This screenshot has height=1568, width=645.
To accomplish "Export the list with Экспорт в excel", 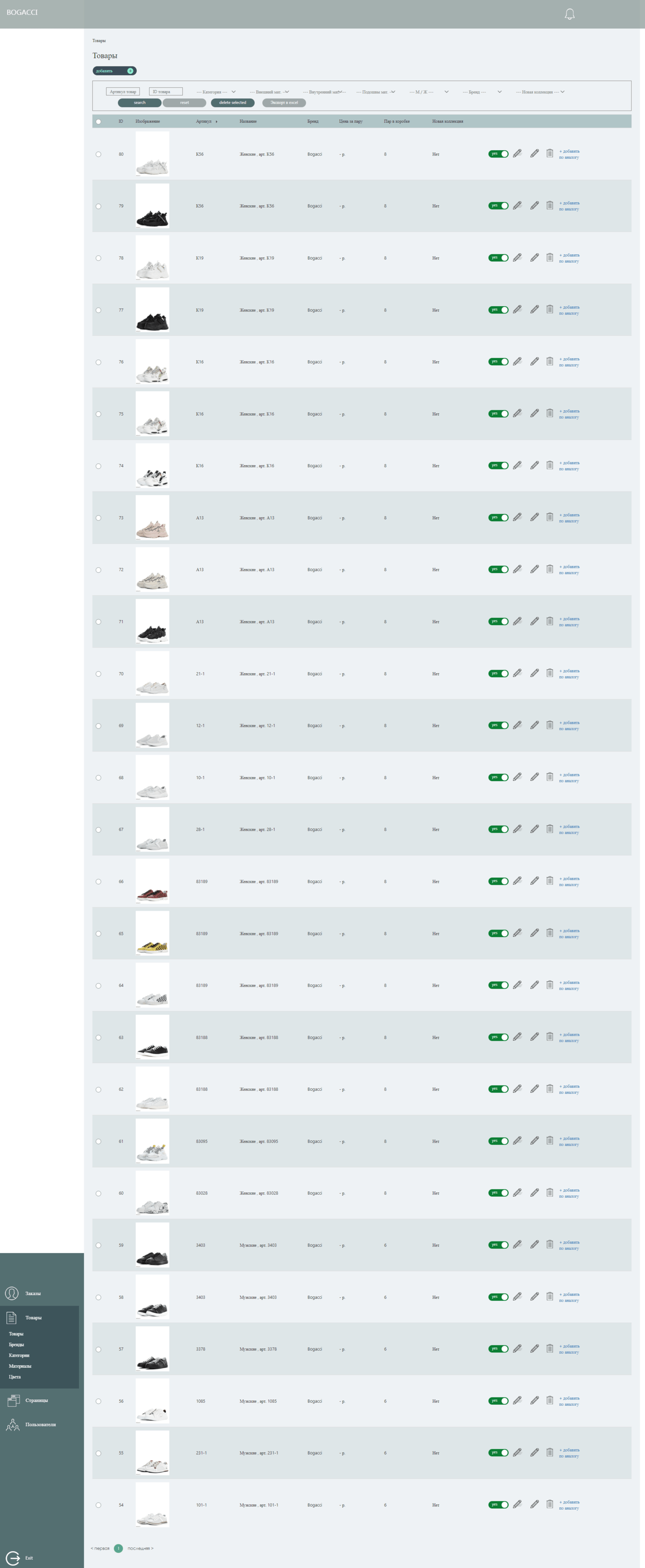I will pyautogui.click(x=284, y=103).
